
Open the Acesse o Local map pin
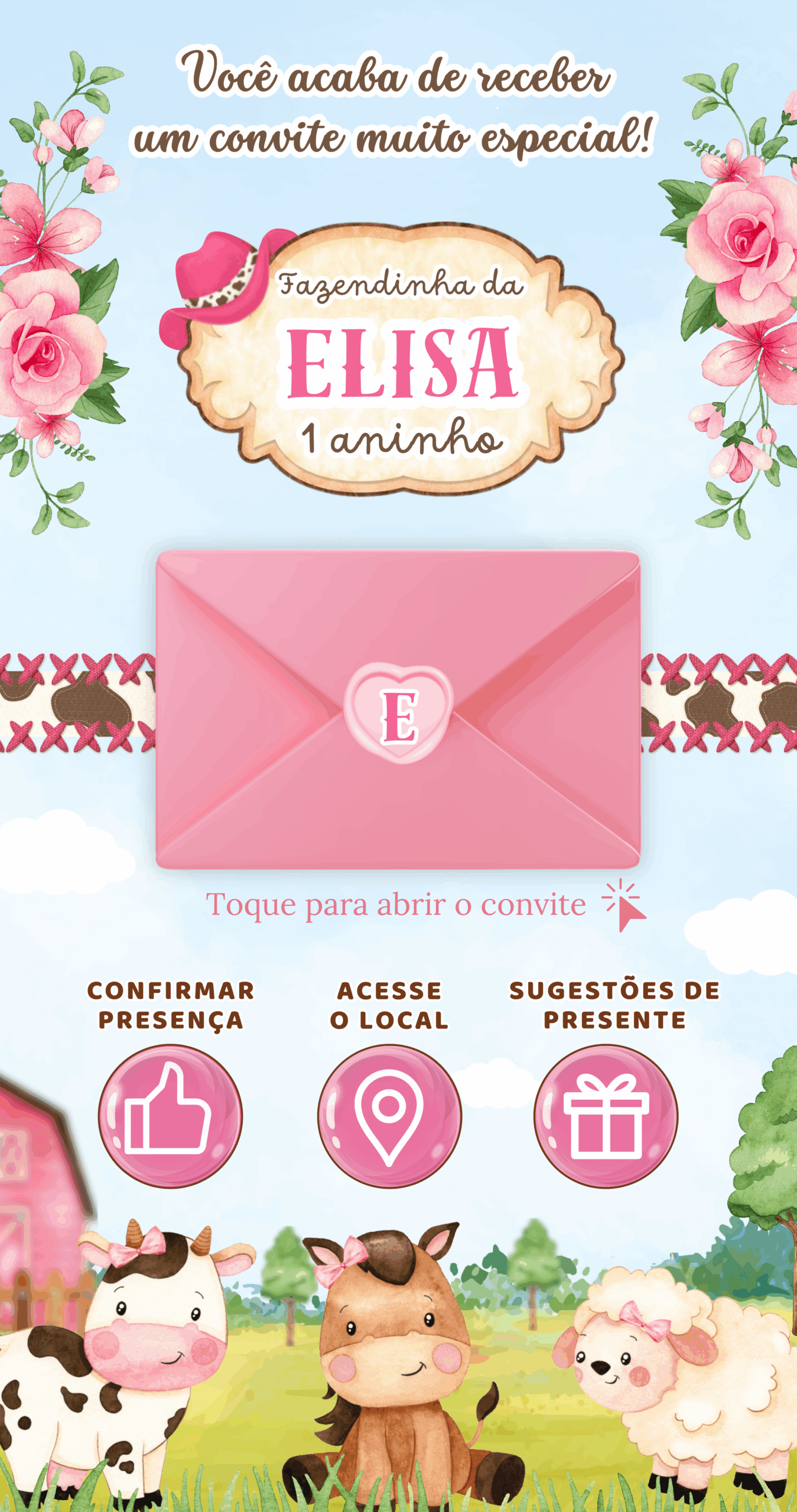[x=389, y=1116]
